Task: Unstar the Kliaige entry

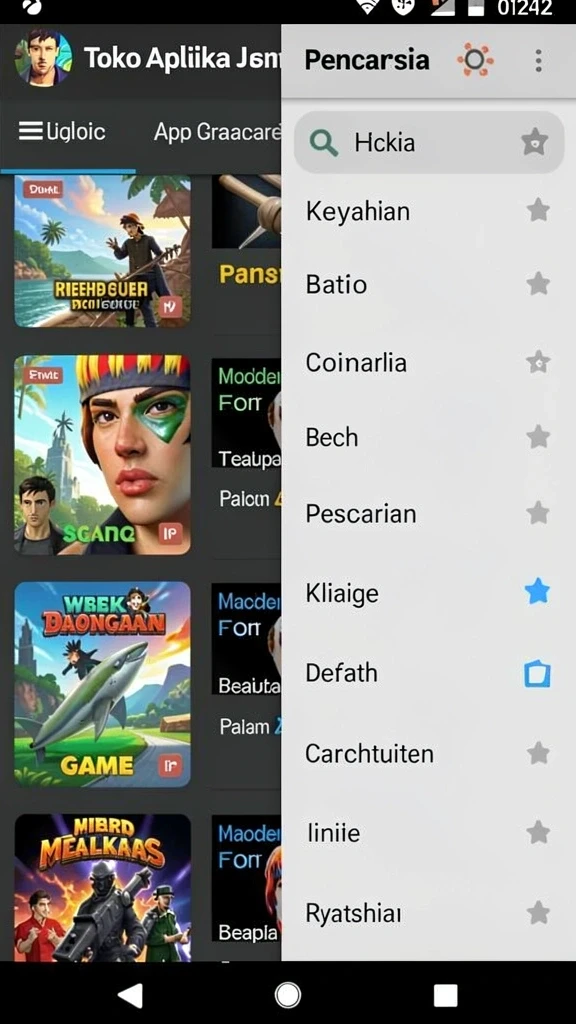Action: point(537,592)
